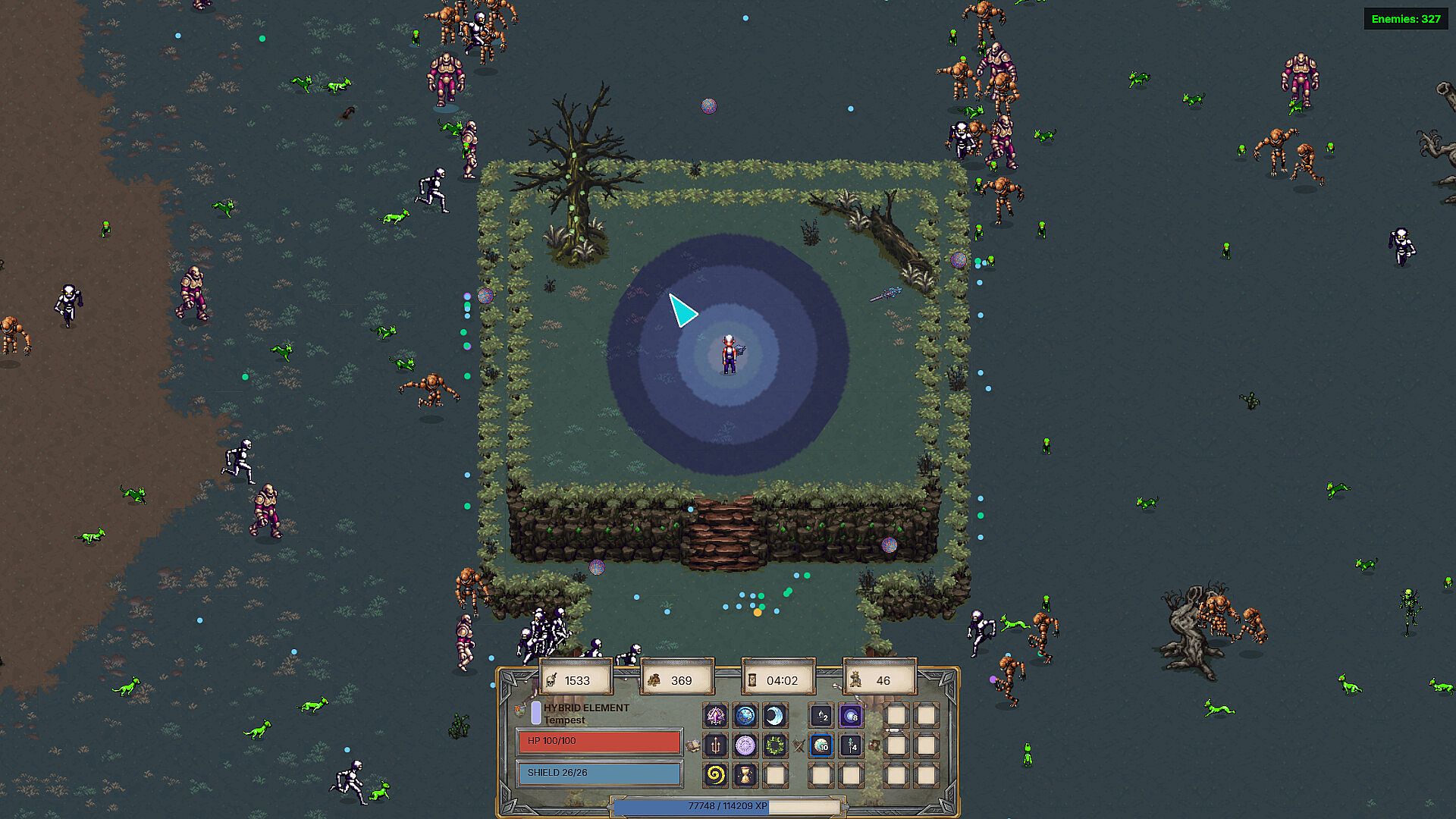Tap the blue globe skill icon
The height and width of the screenshot is (819, 1456).
coord(745,715)
